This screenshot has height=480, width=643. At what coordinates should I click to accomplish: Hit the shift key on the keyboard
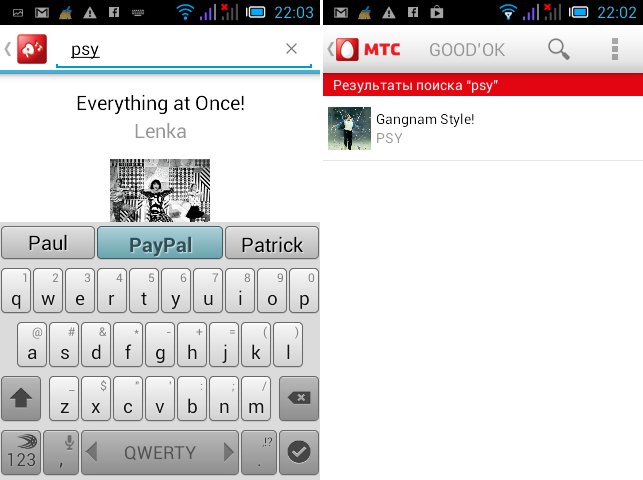coord(22,398)
